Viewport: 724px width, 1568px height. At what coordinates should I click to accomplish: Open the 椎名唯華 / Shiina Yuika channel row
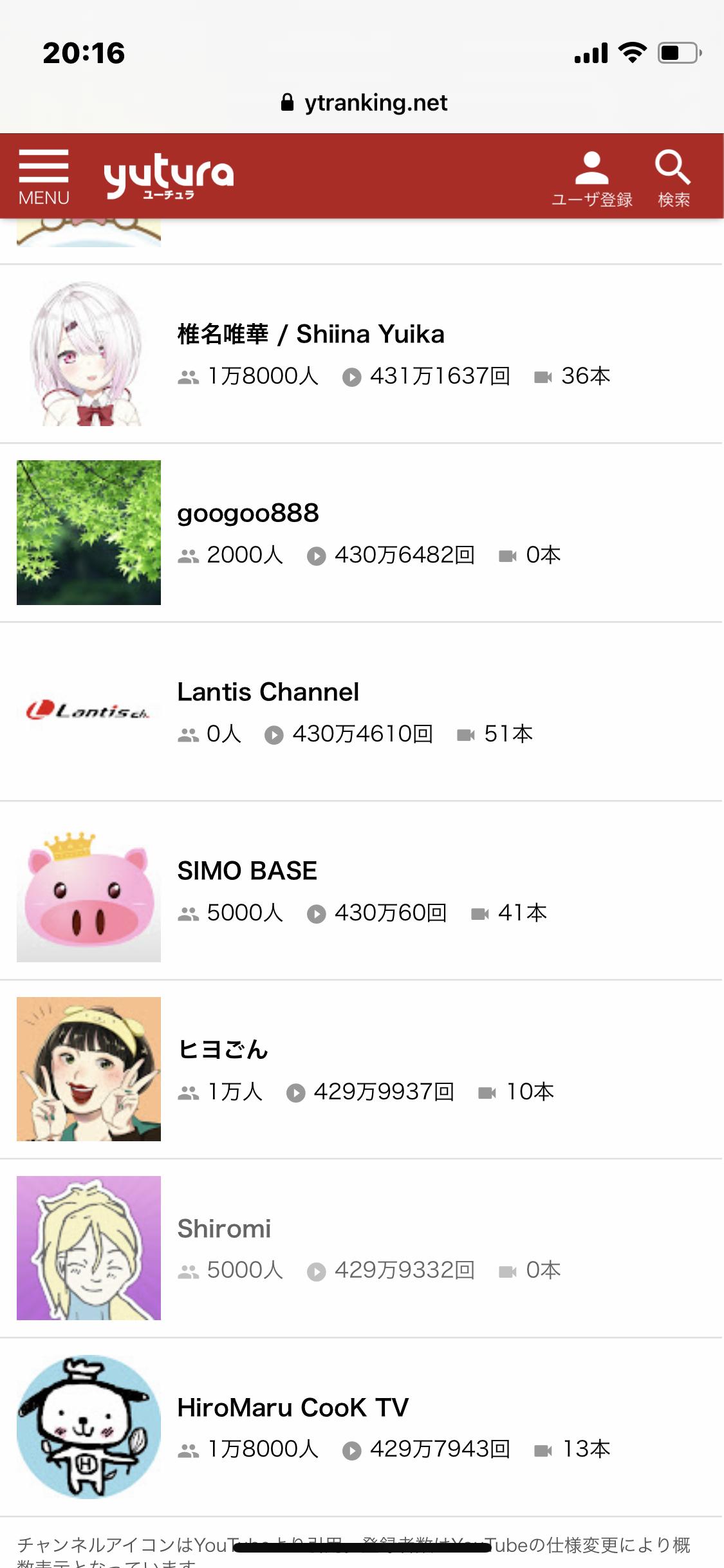[x=360, y=354]
